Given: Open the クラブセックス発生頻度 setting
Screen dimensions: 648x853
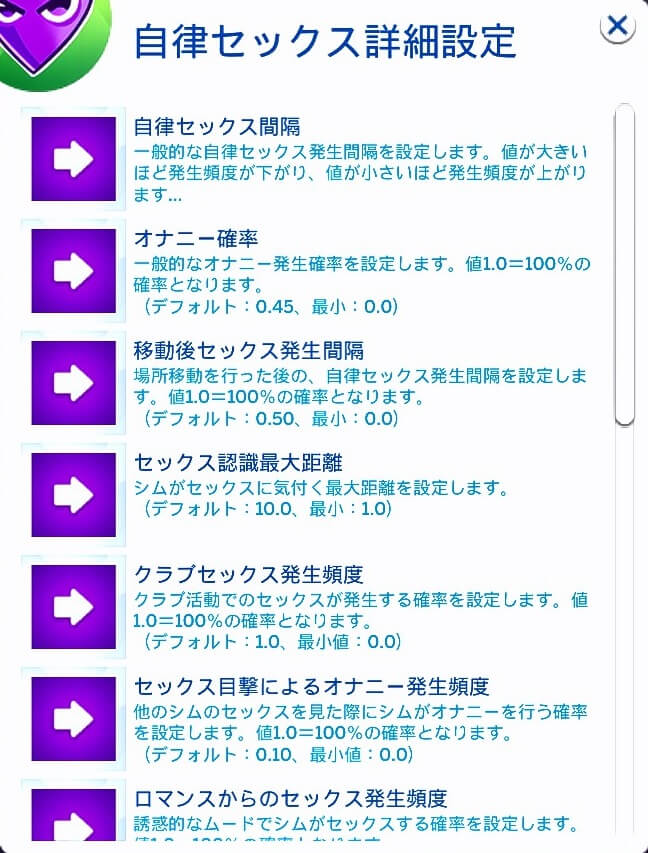Looking at the screenshot, I should tap(74, 606).
